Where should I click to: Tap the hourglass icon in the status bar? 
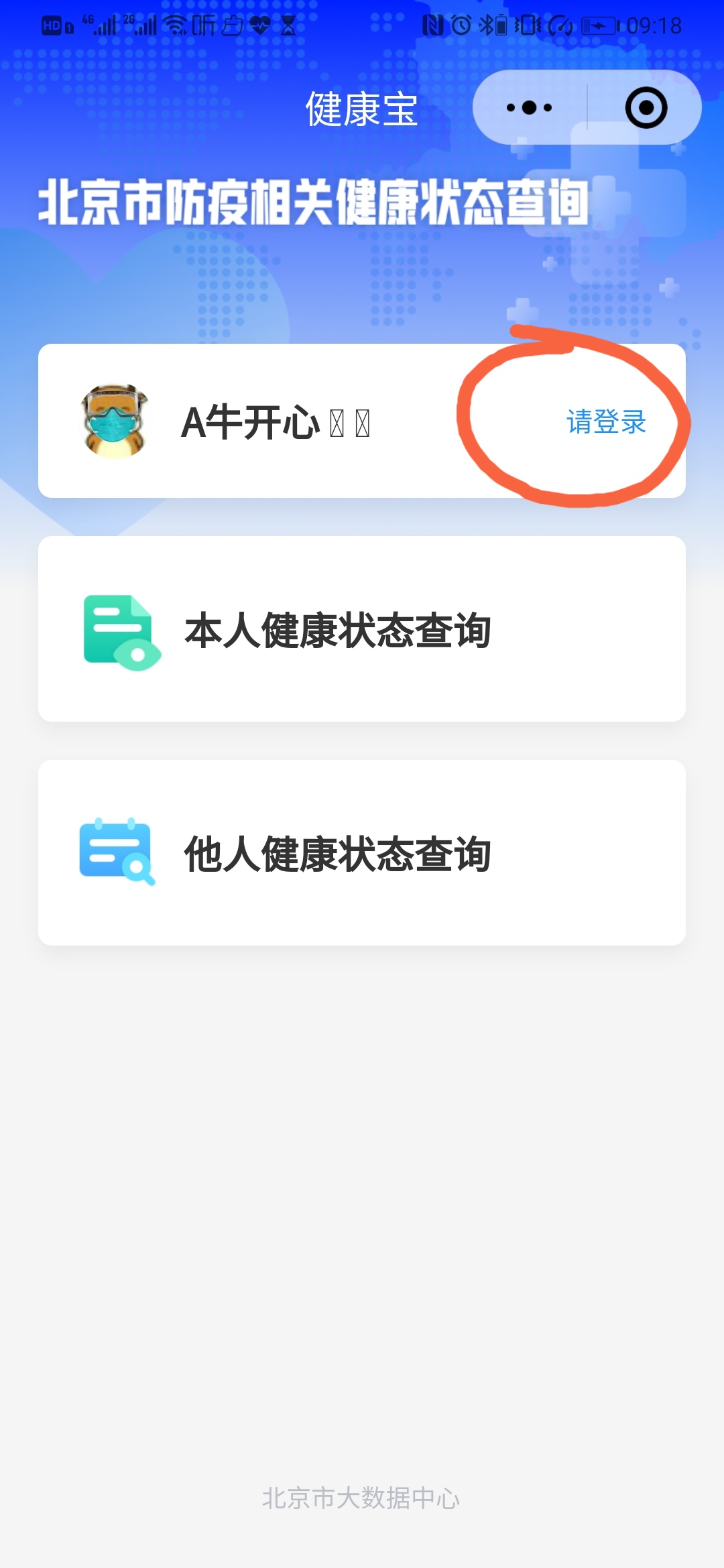(x=287, y=25)
